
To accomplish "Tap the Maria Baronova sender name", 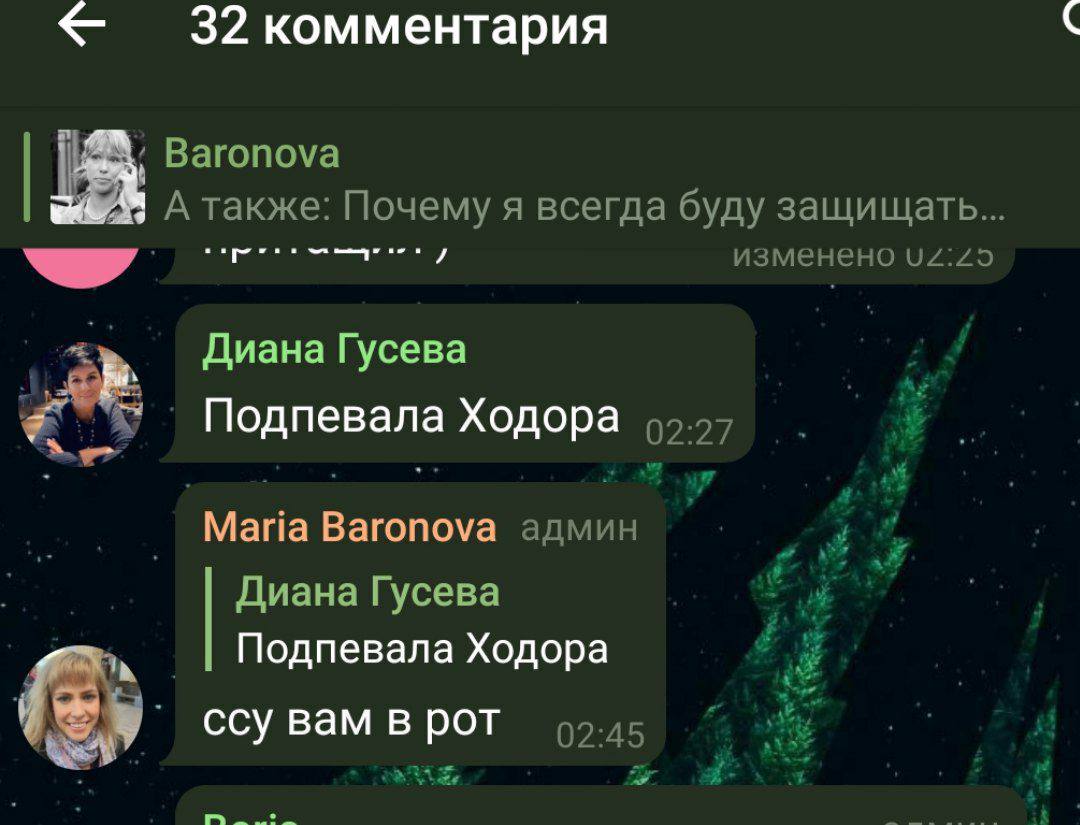I will click(x=349, y=527).
